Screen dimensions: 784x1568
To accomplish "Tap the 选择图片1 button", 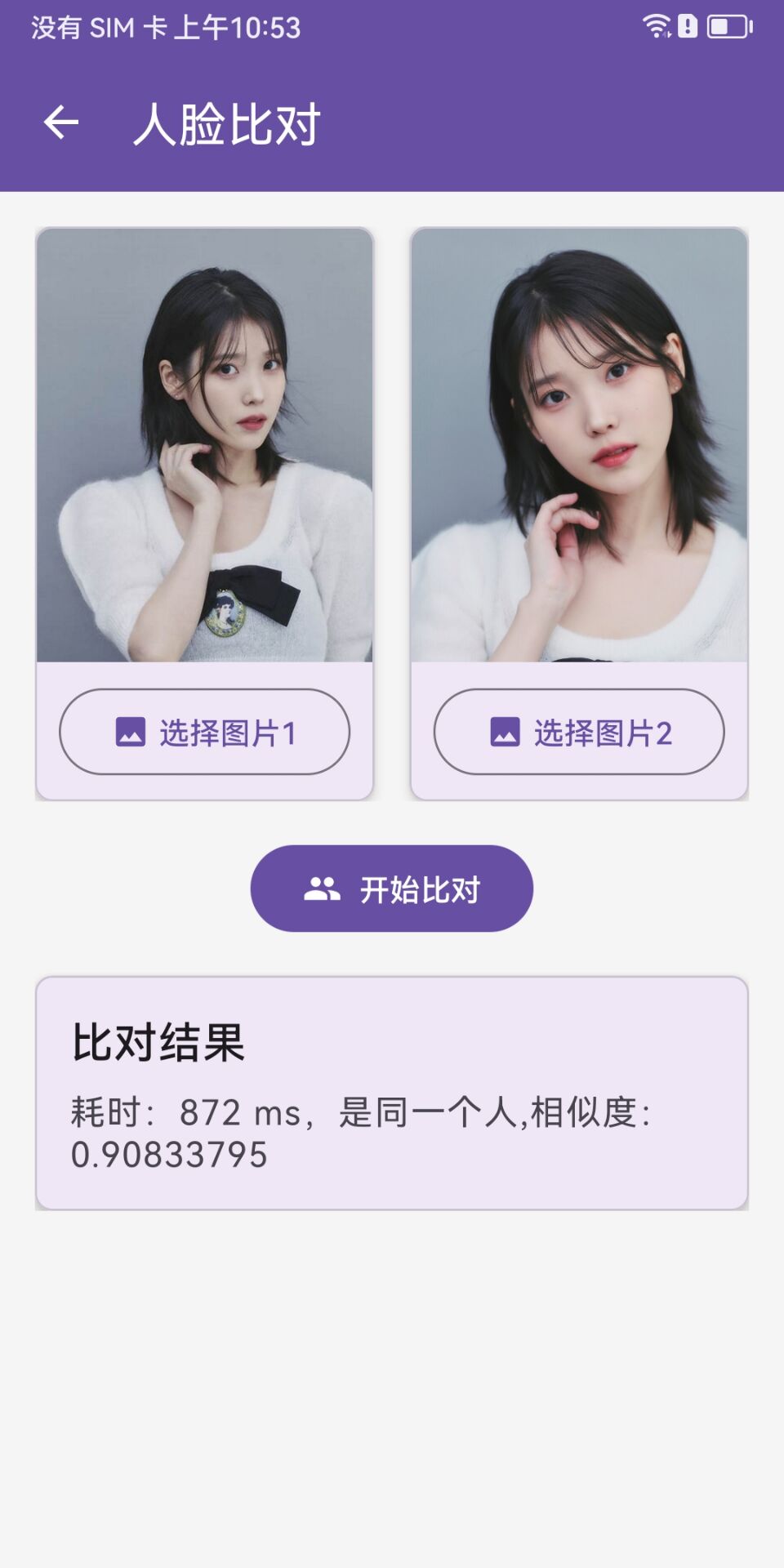I will [x=204, y=732].
